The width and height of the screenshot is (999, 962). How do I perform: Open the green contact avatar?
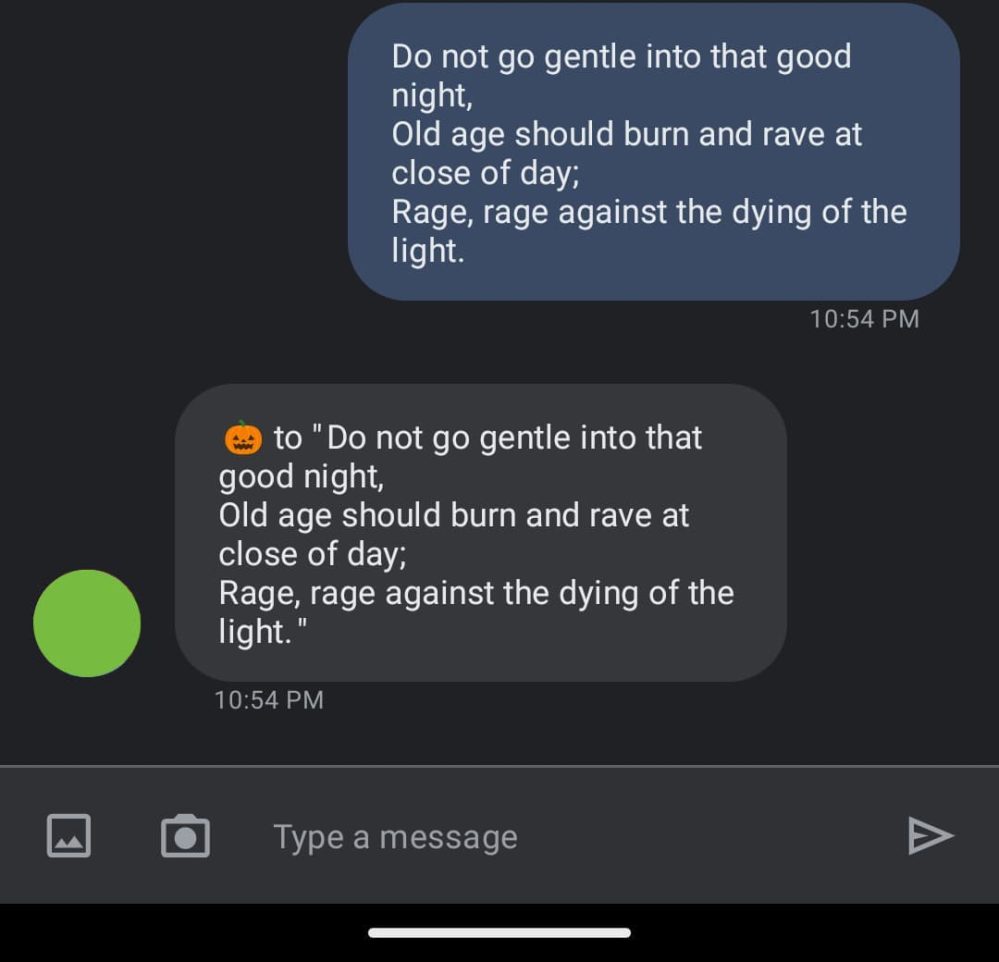click(87, 623)
